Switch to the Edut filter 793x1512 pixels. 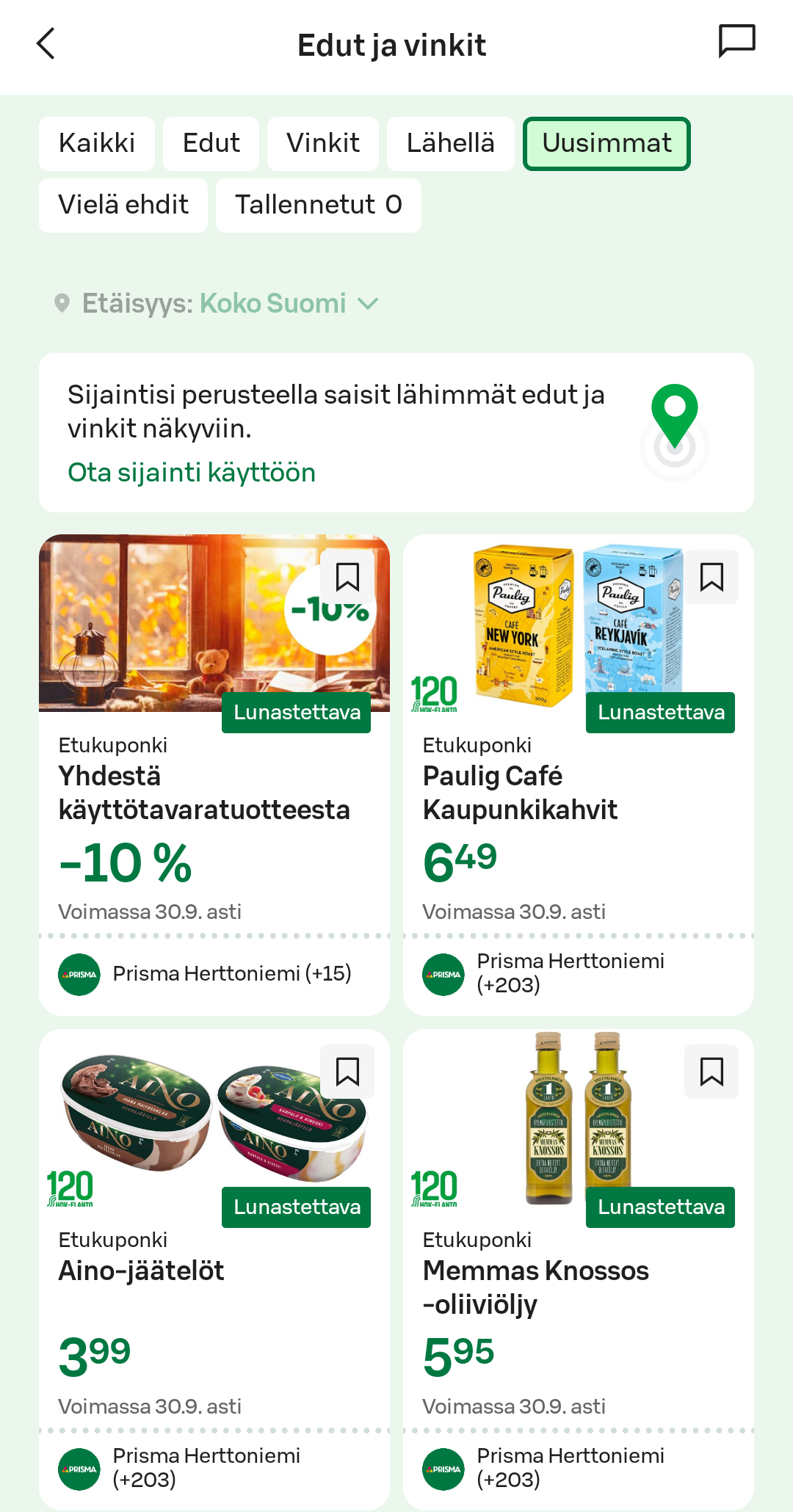coord(211,143)
